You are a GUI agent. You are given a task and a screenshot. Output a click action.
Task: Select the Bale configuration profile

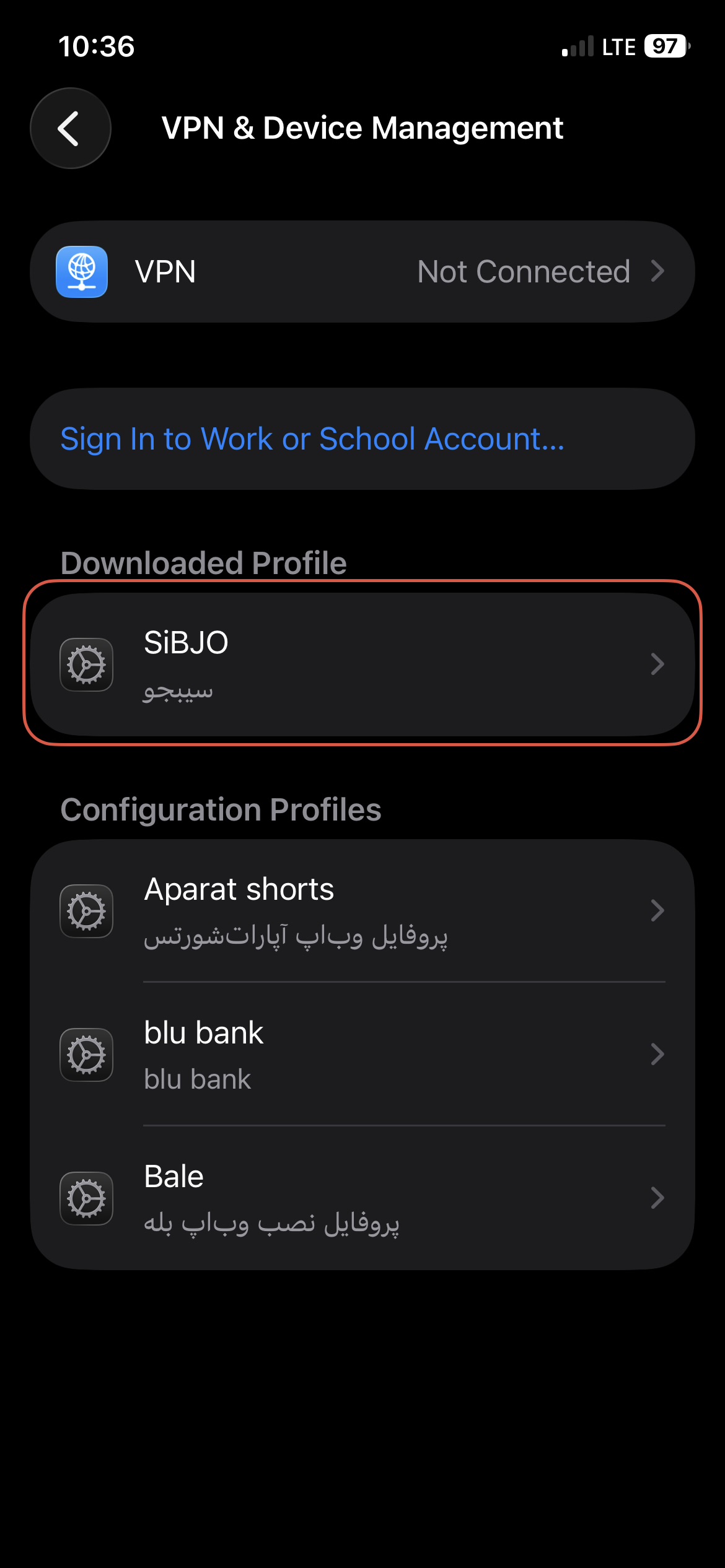(x=362, y=1198)
